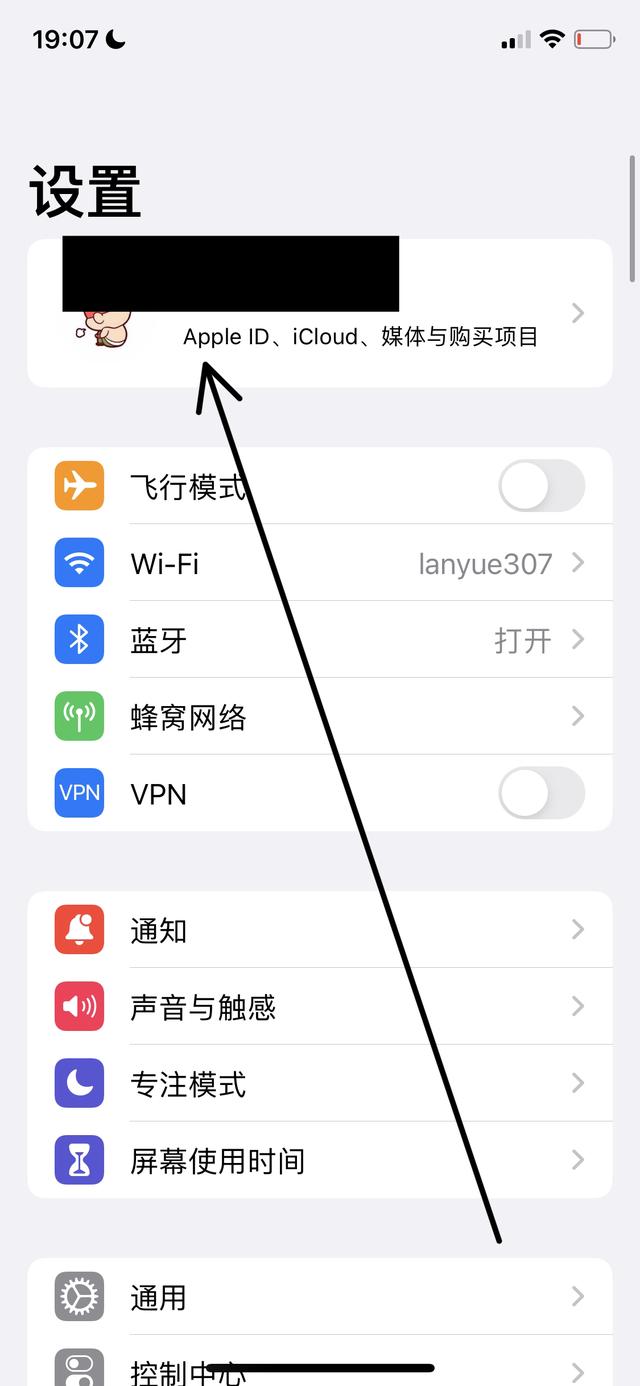Open the 蓝牙 settings row
640x1386 pixels.
pyautogui.click(x=320, y=640)
